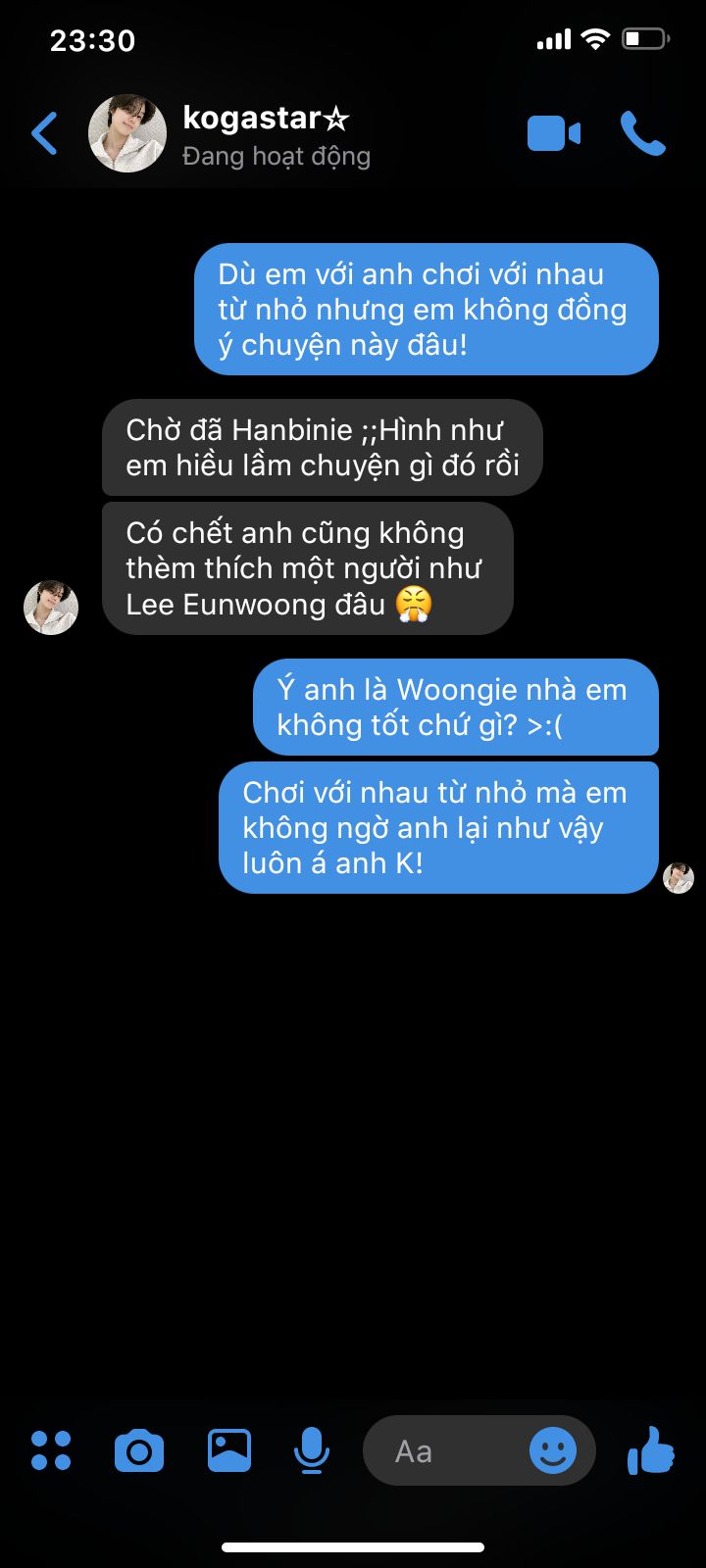
Task: Open the photo gallery picker
Action: point(229,1450)
